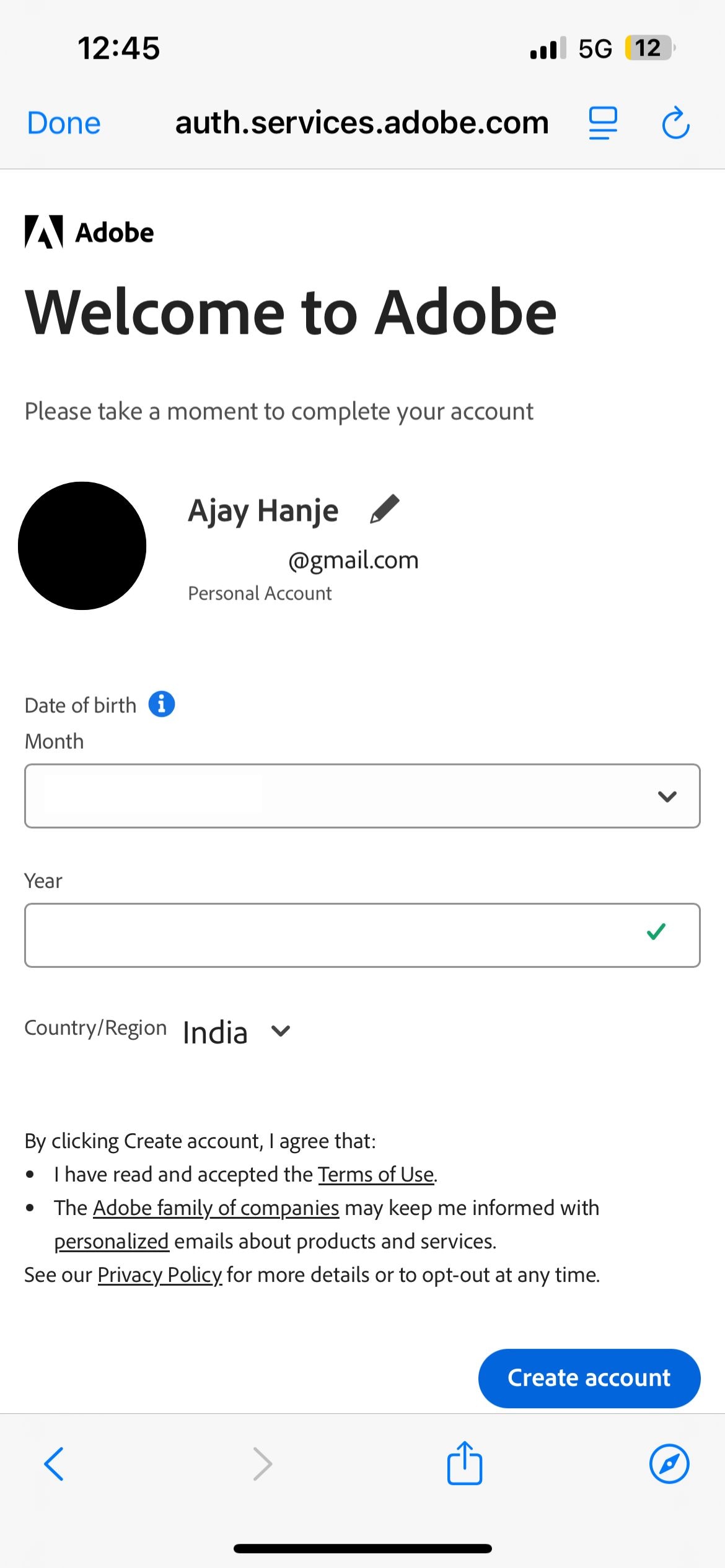Expand the Month dropdown

click(x=362, y=796)
